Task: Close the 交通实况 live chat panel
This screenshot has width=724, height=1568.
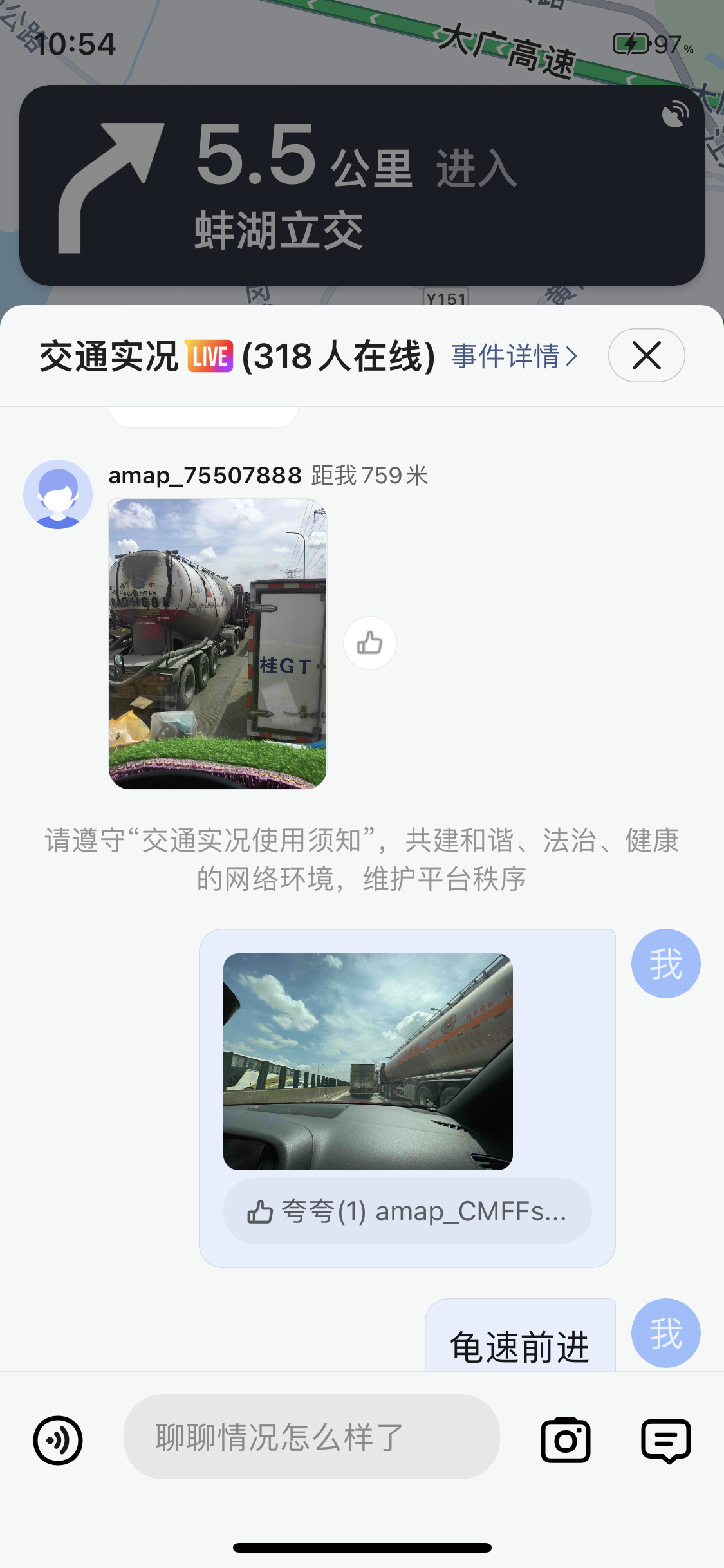Action: click(646, 355)
